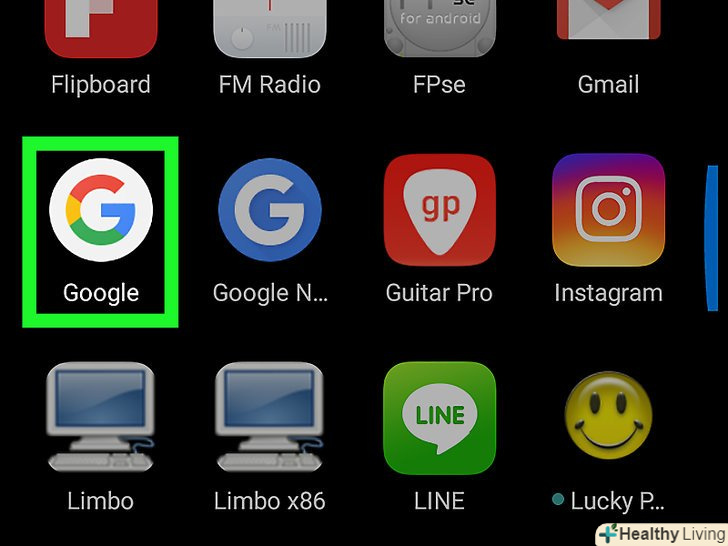The image size is (728, 546).
Task: Open Instagram
Action: [608, 210]
